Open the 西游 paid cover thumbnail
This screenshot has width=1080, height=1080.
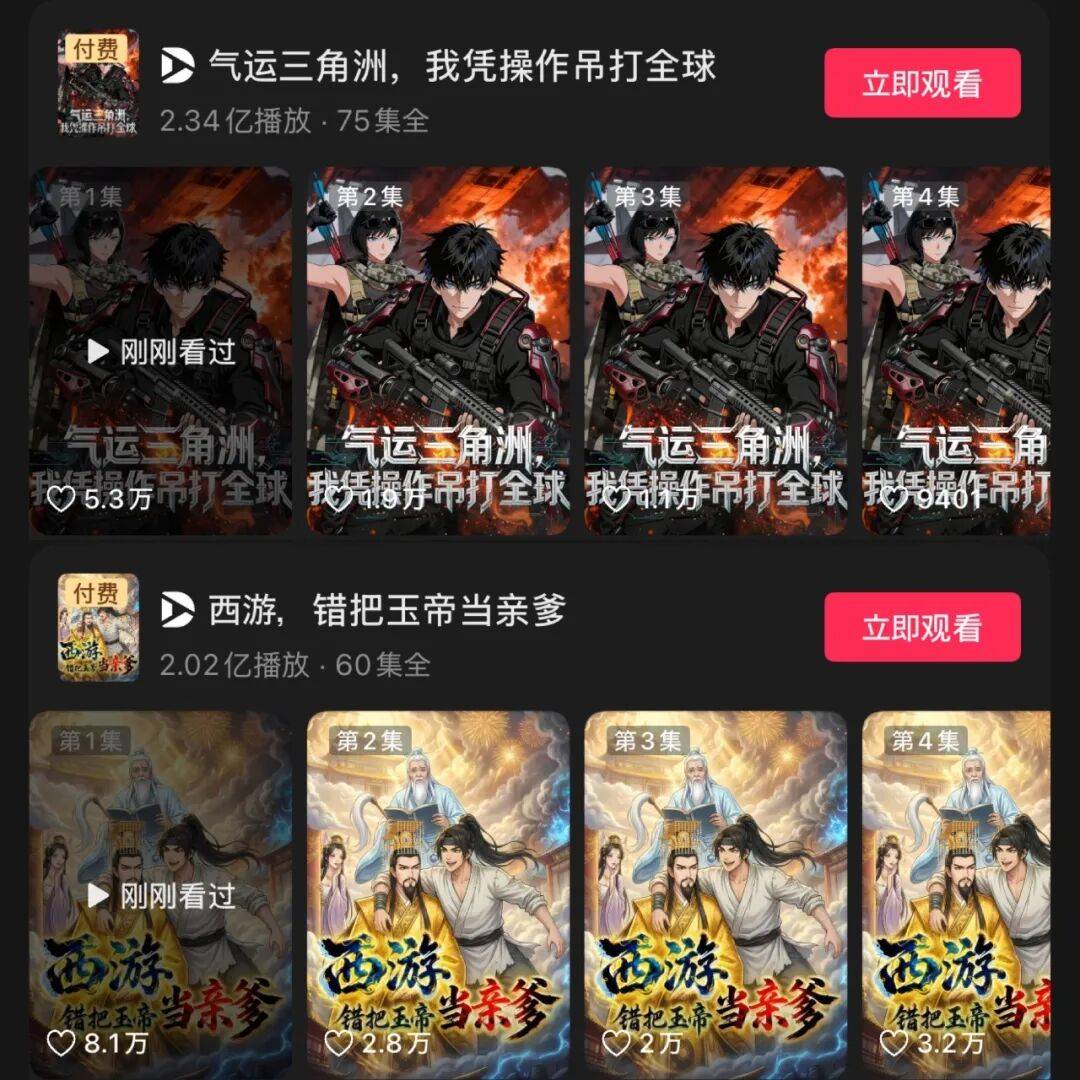[98, 627]
